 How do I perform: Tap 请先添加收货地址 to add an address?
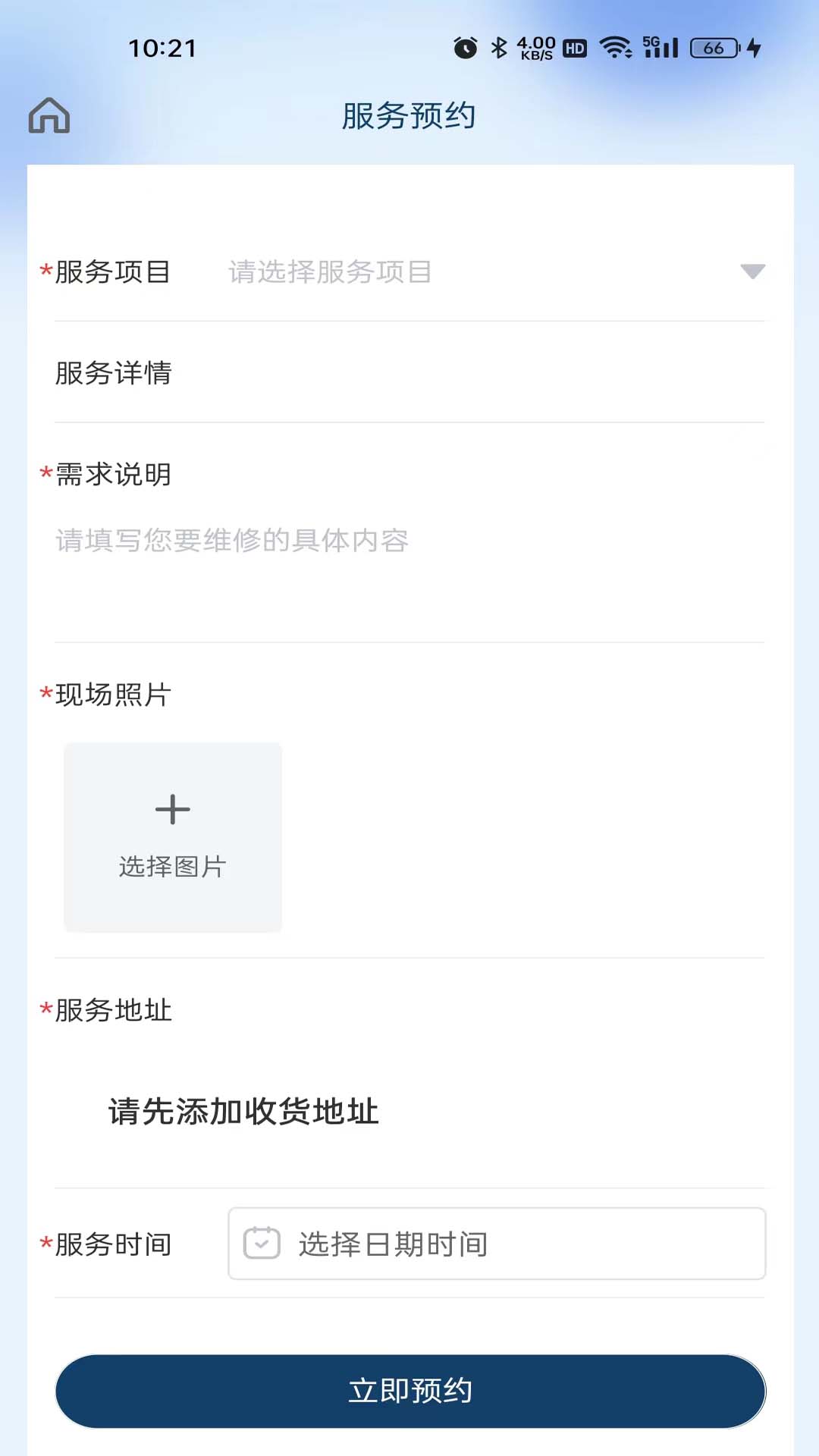(244, 1111)
